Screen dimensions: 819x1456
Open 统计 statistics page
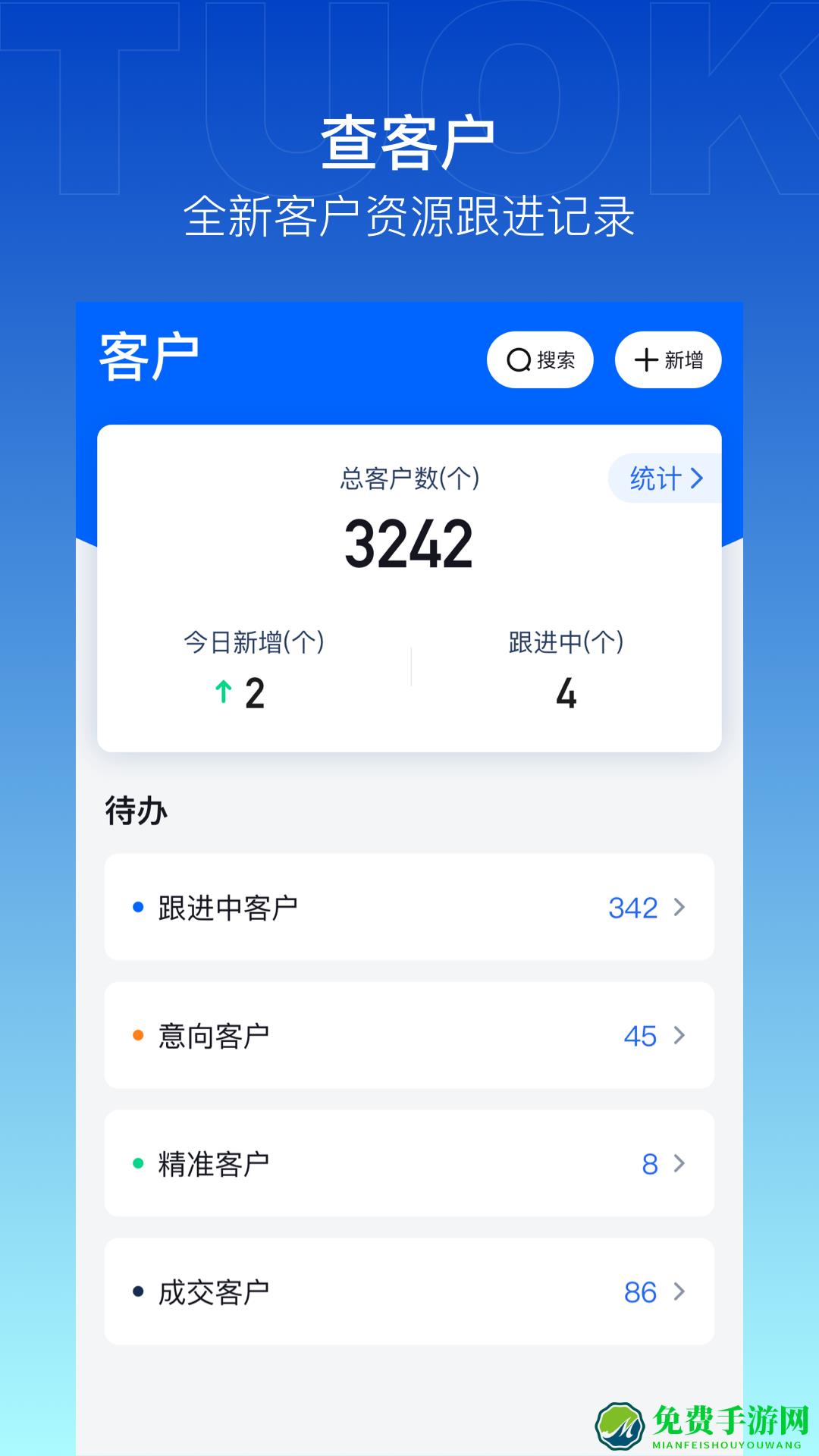(664, 479)
